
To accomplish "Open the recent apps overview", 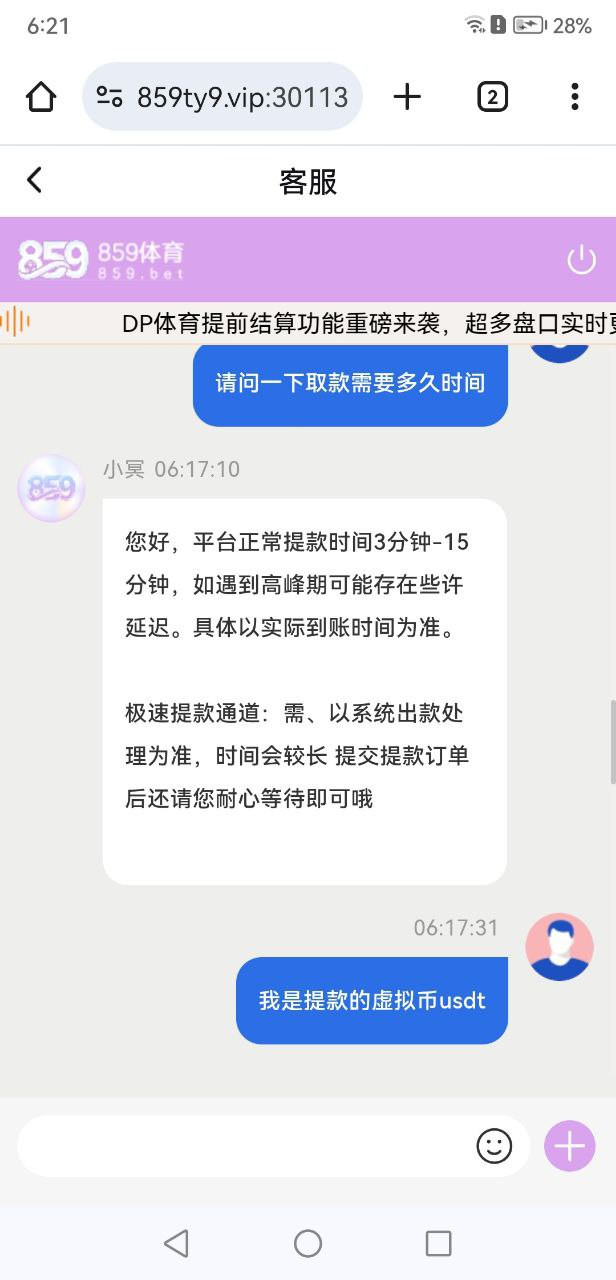I will click(x=438, y=1243).
